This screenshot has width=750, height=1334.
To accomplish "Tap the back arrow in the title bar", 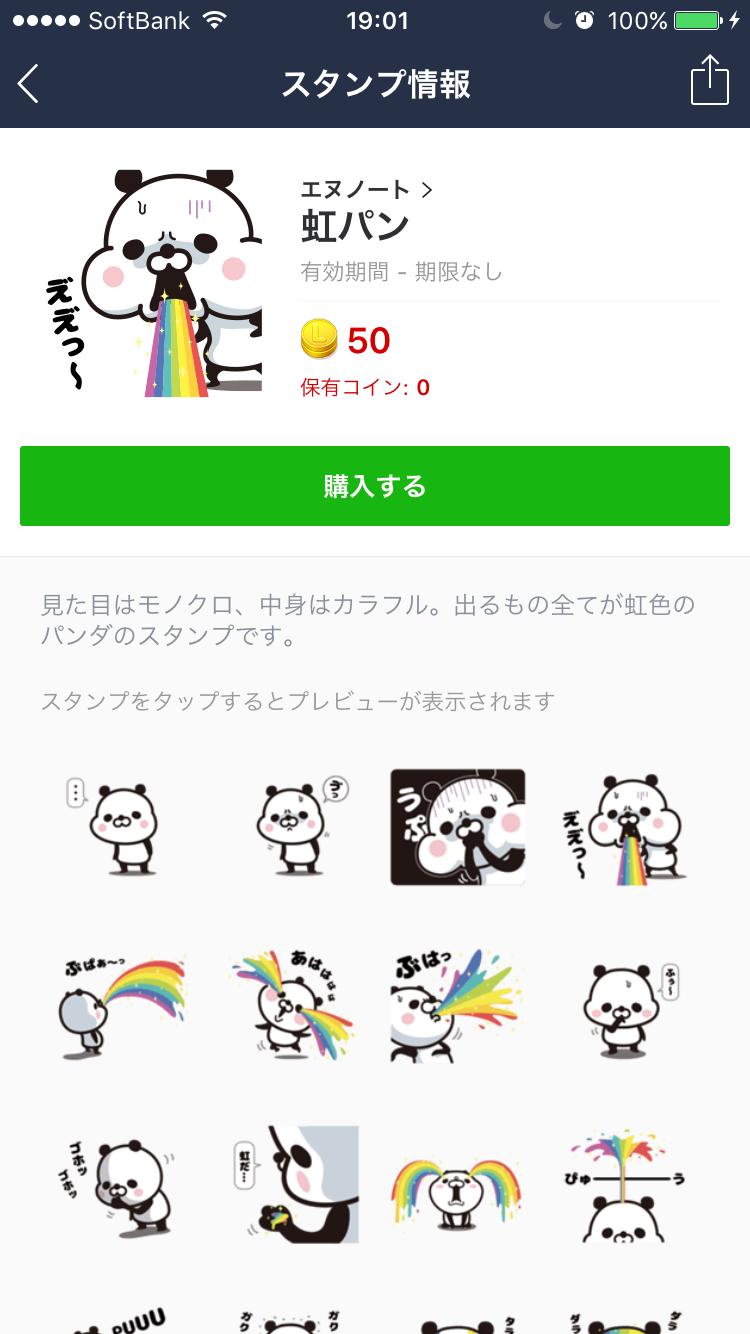I will (27, 84).
